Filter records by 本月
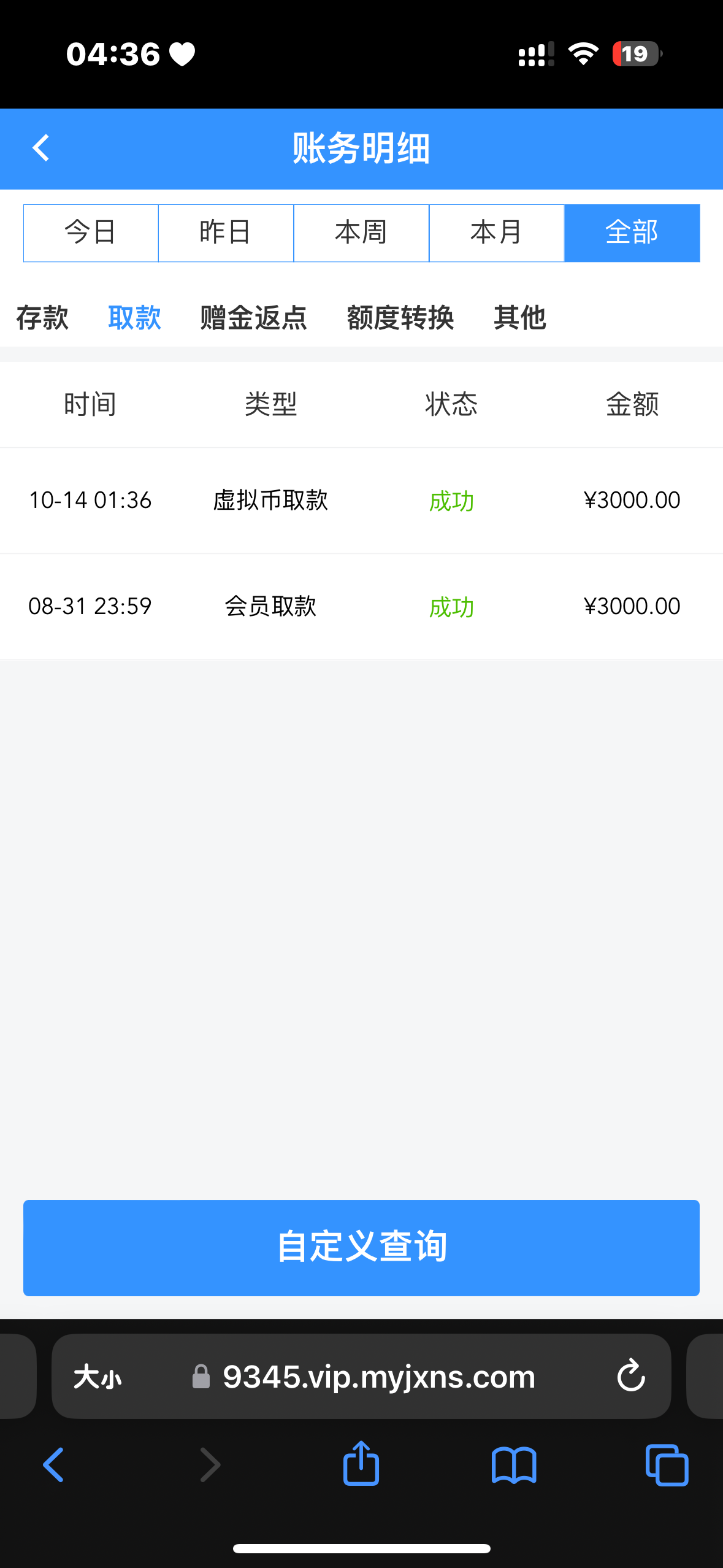The image size is (723, 1568). pos(497,233)
